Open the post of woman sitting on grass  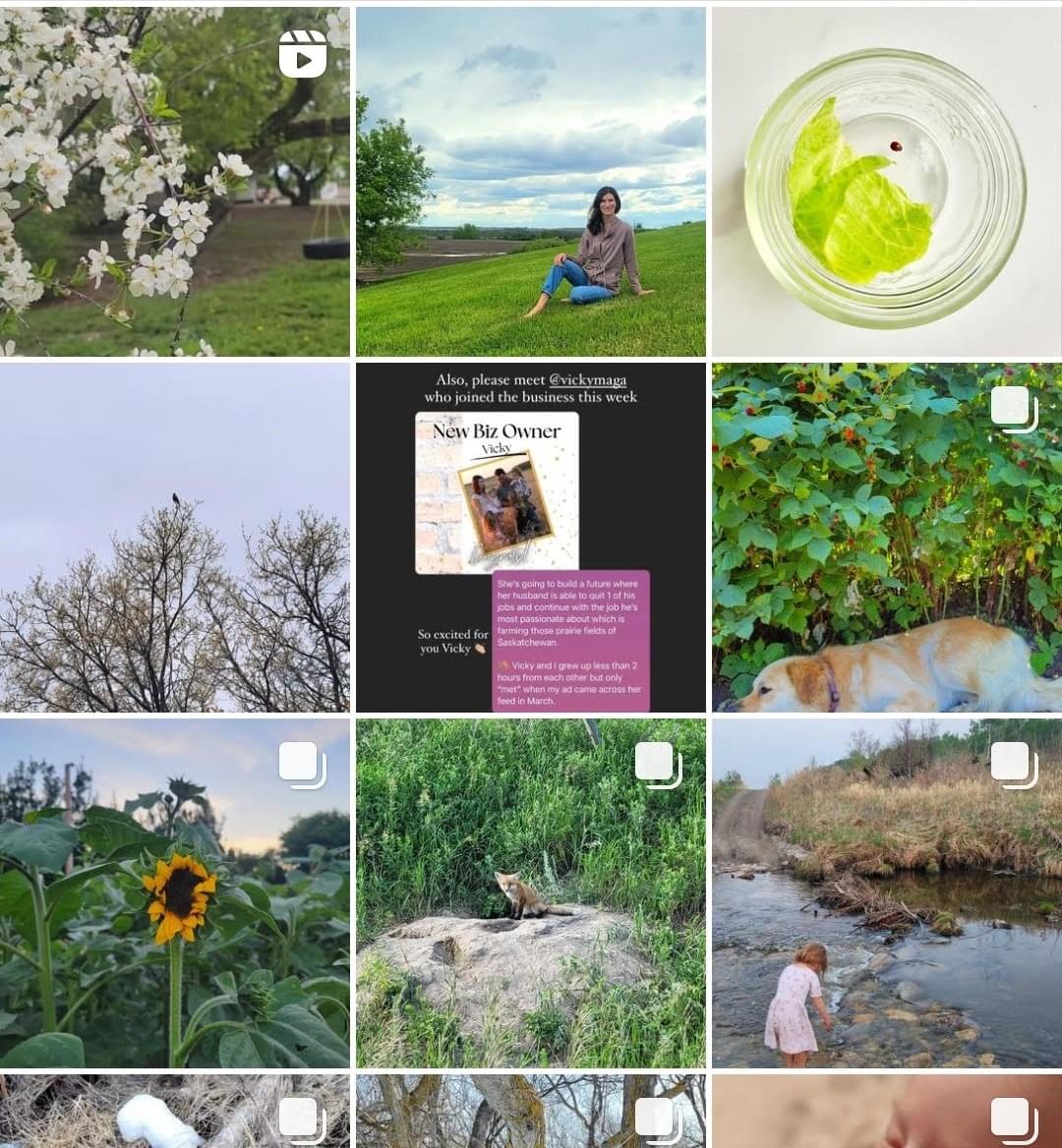pyautogui.click(x=531, y=182)
